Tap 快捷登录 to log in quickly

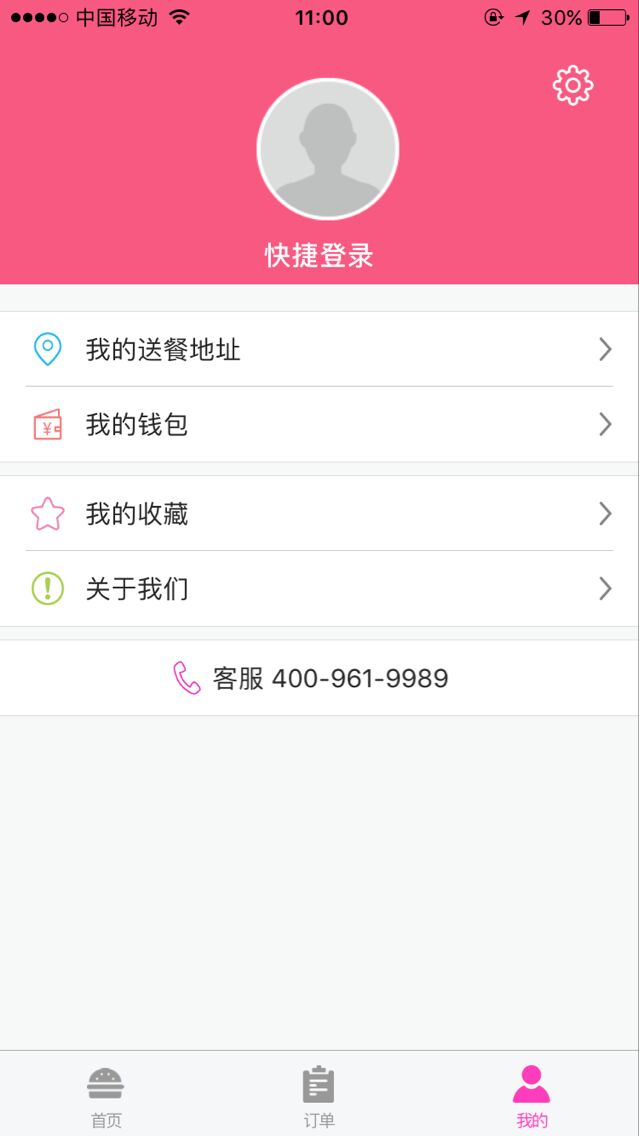(319, 256)
